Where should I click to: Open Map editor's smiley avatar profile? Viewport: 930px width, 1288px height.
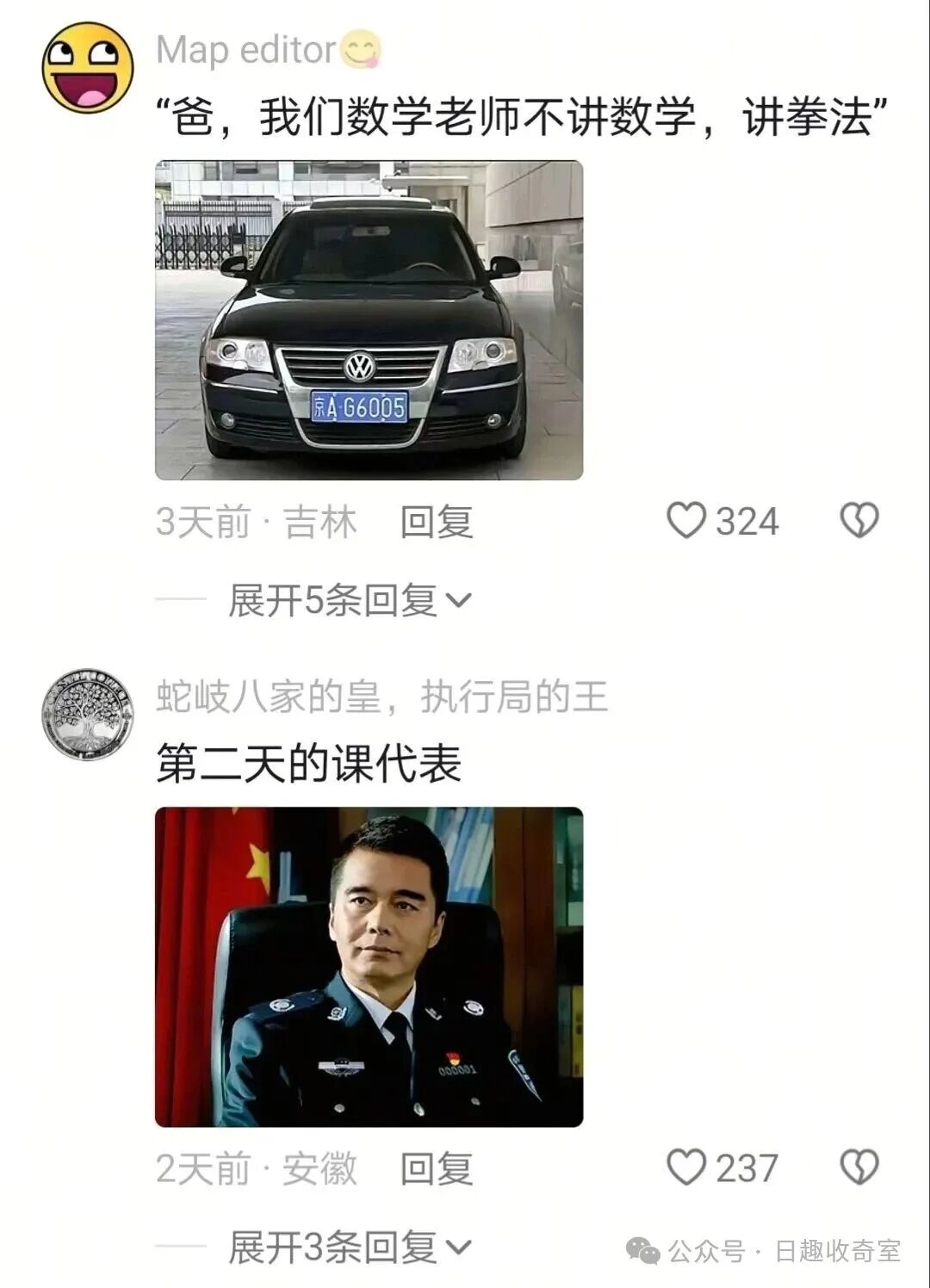[x=88, y=68]
